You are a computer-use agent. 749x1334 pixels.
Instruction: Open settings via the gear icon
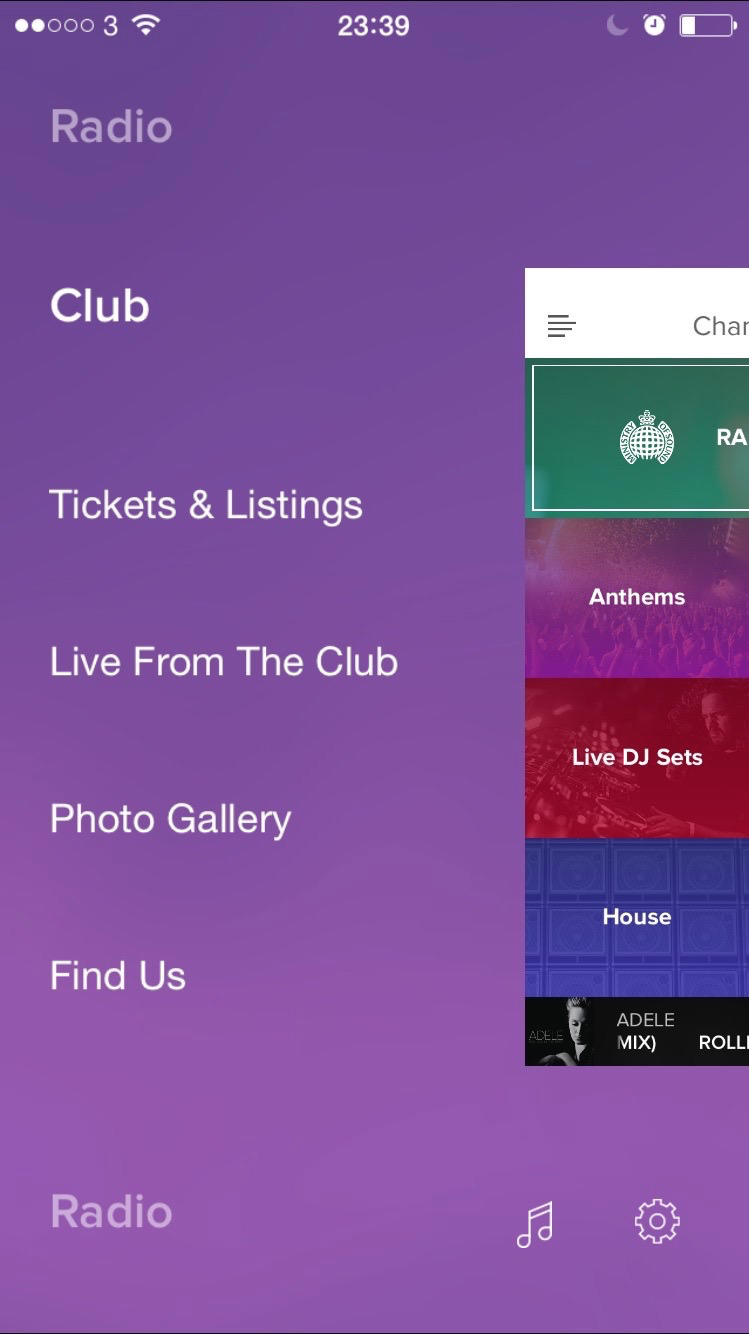click(657, 1222)
